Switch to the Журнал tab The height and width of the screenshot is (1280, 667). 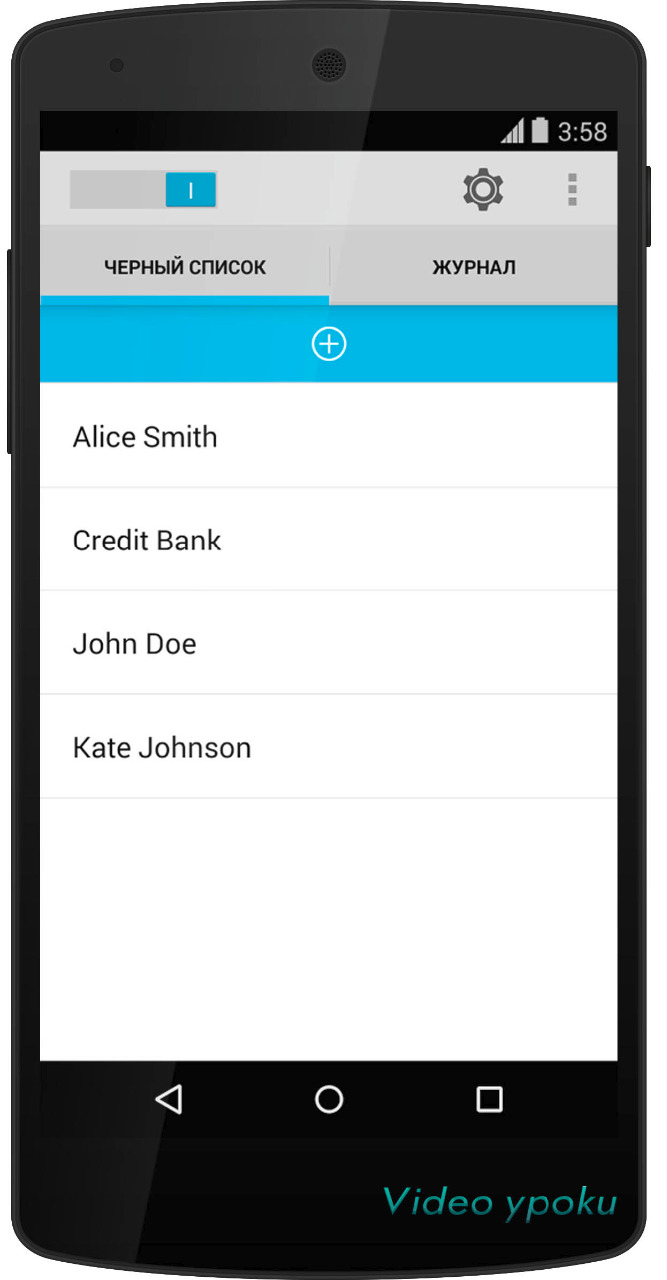coord(474,268)
